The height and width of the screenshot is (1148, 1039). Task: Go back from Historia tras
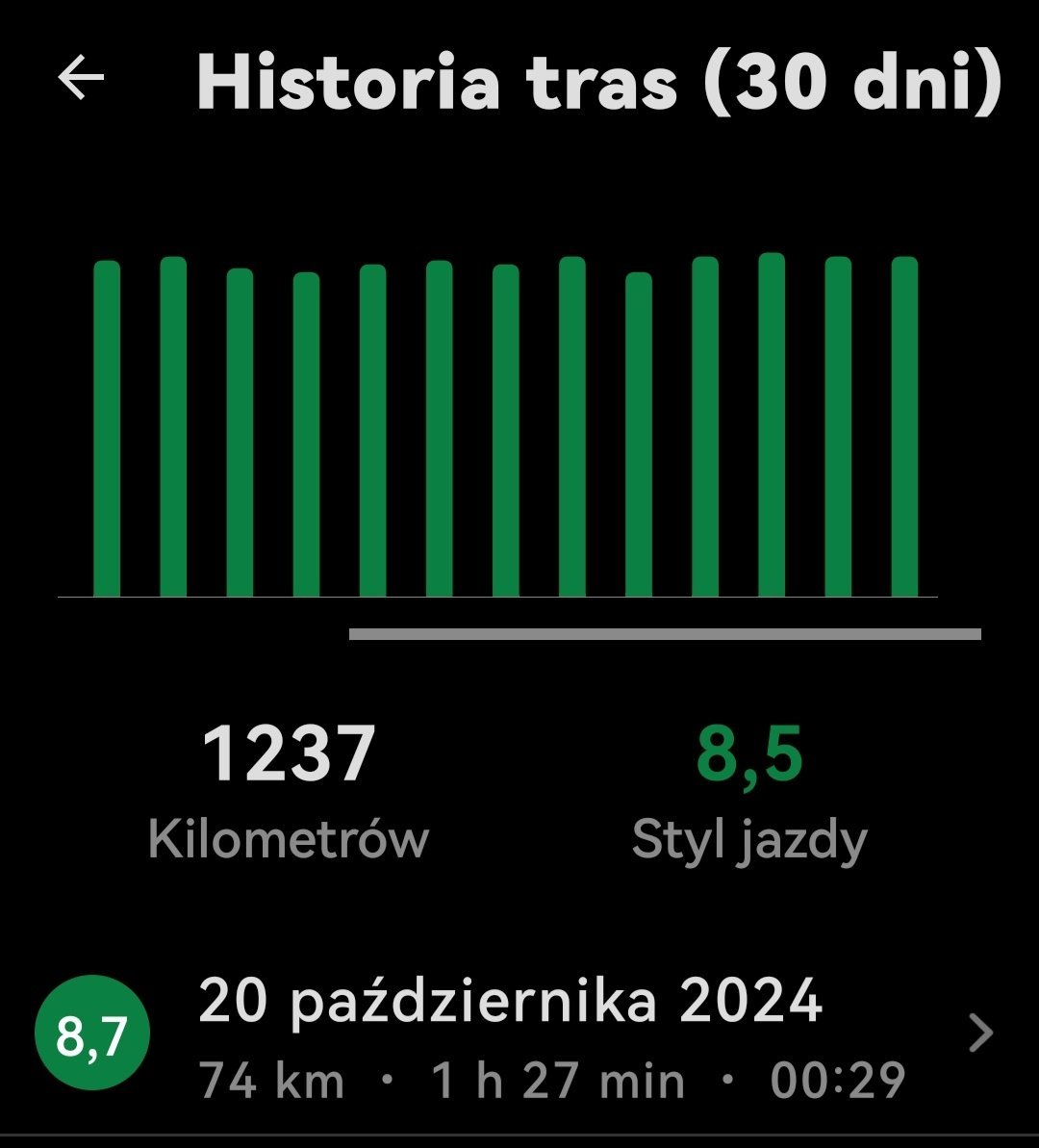tap(81, 79)
